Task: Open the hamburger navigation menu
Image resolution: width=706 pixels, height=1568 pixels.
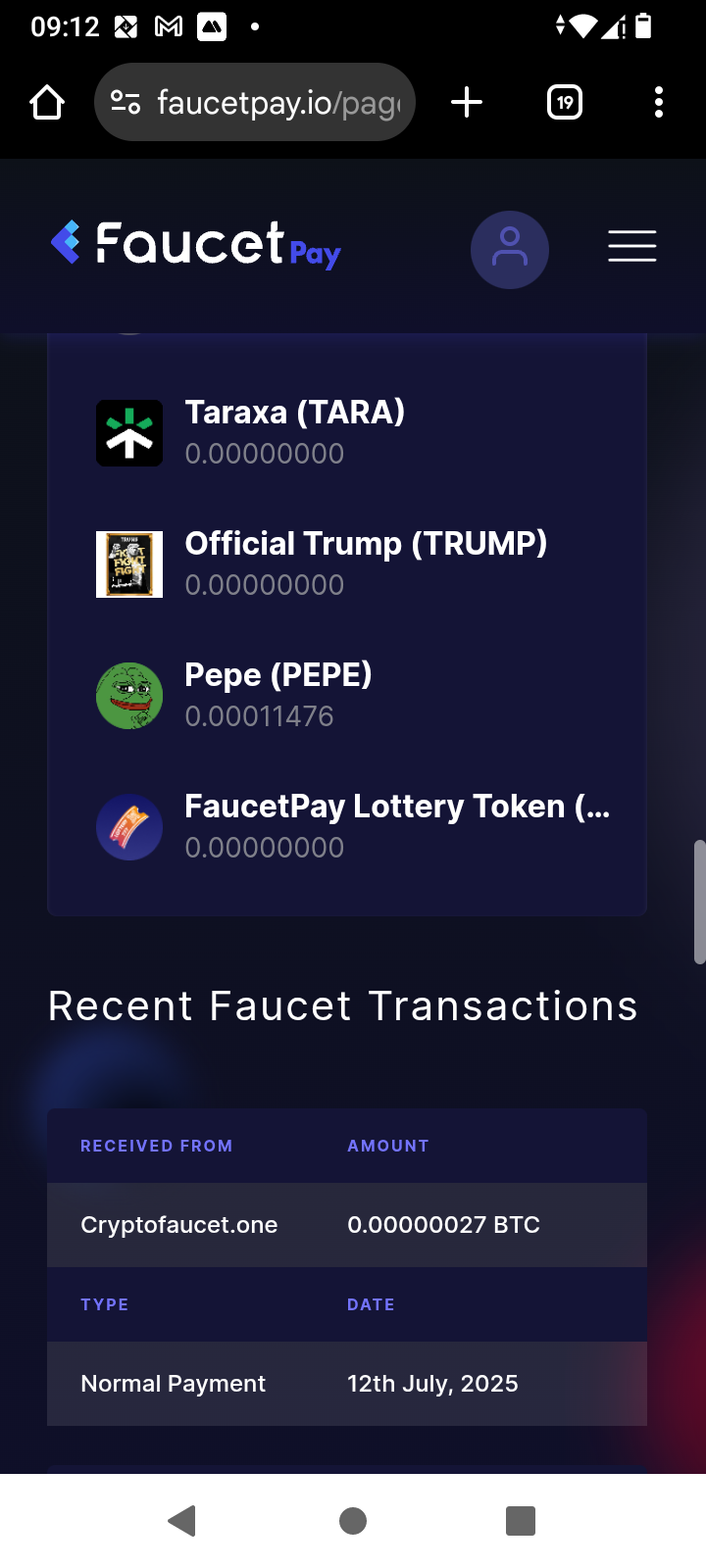Action: click(632, 246)
